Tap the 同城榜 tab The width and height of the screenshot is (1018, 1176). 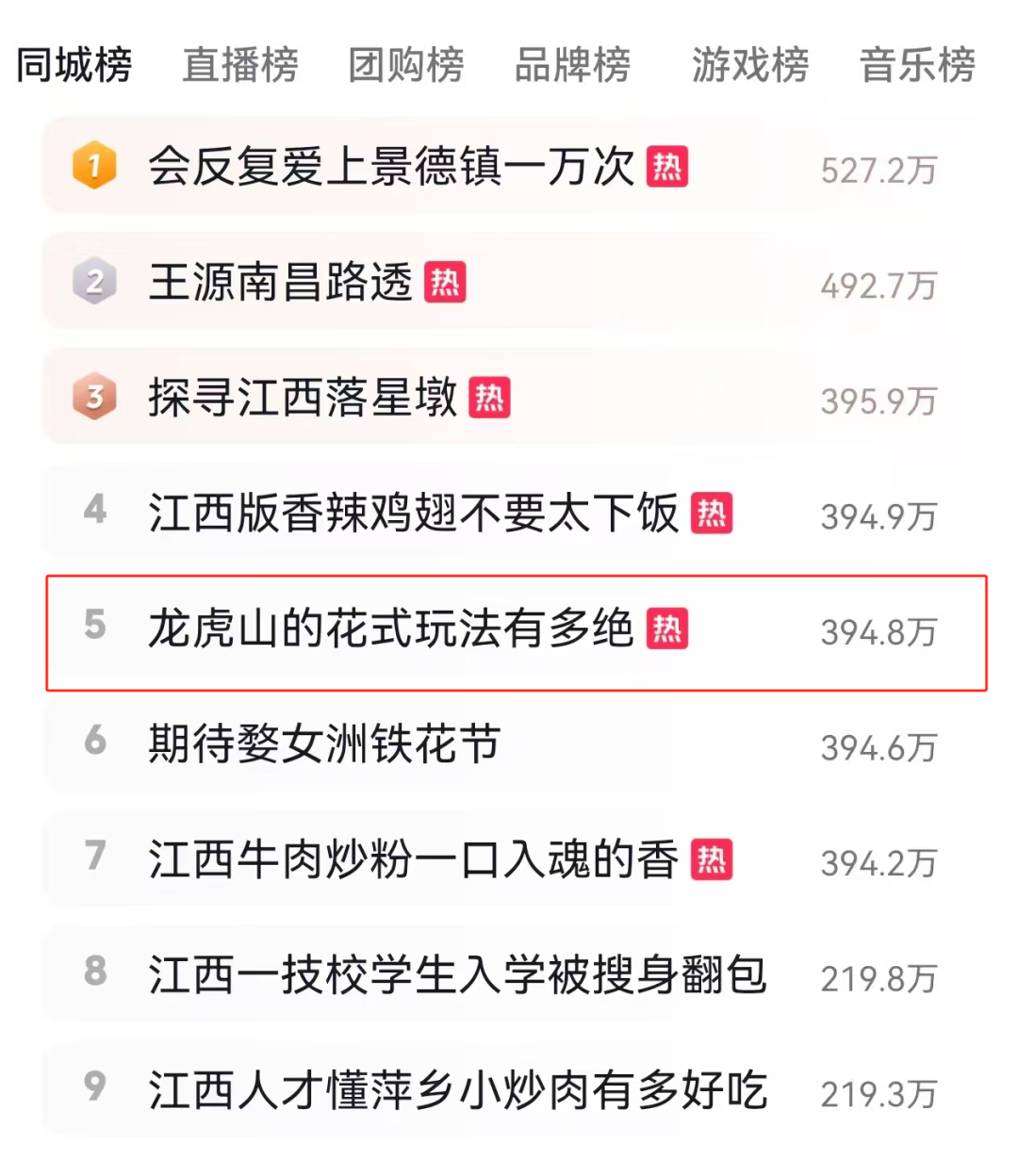[74, 65]
